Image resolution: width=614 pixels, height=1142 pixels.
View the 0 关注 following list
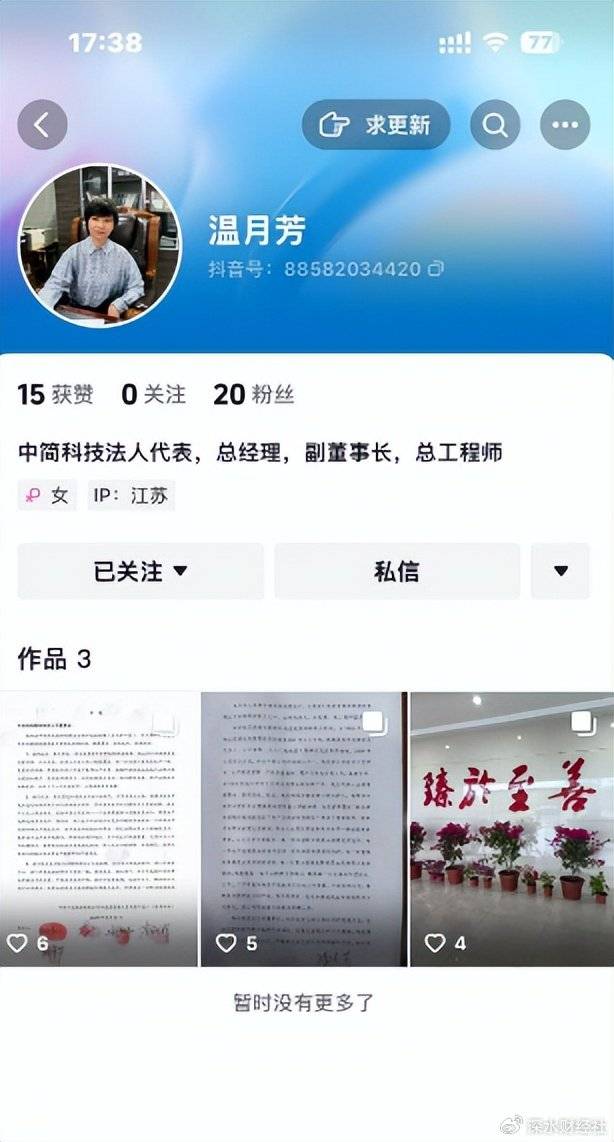153,395
